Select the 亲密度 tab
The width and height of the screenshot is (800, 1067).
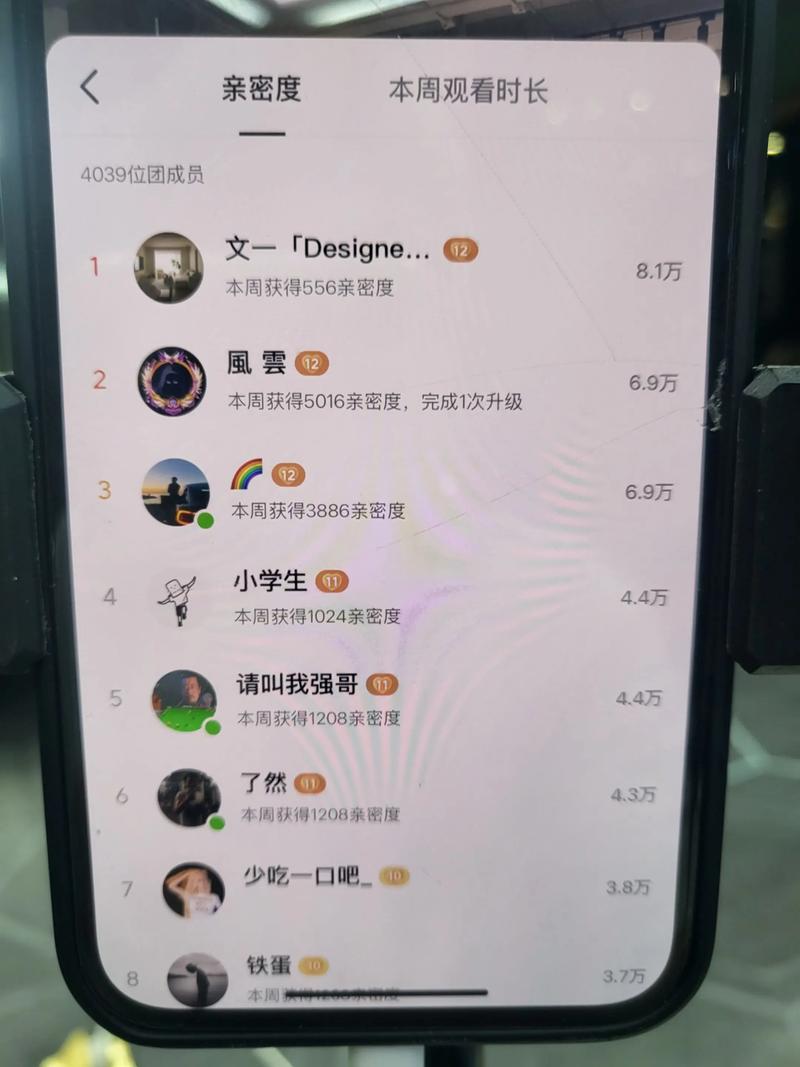264,89
